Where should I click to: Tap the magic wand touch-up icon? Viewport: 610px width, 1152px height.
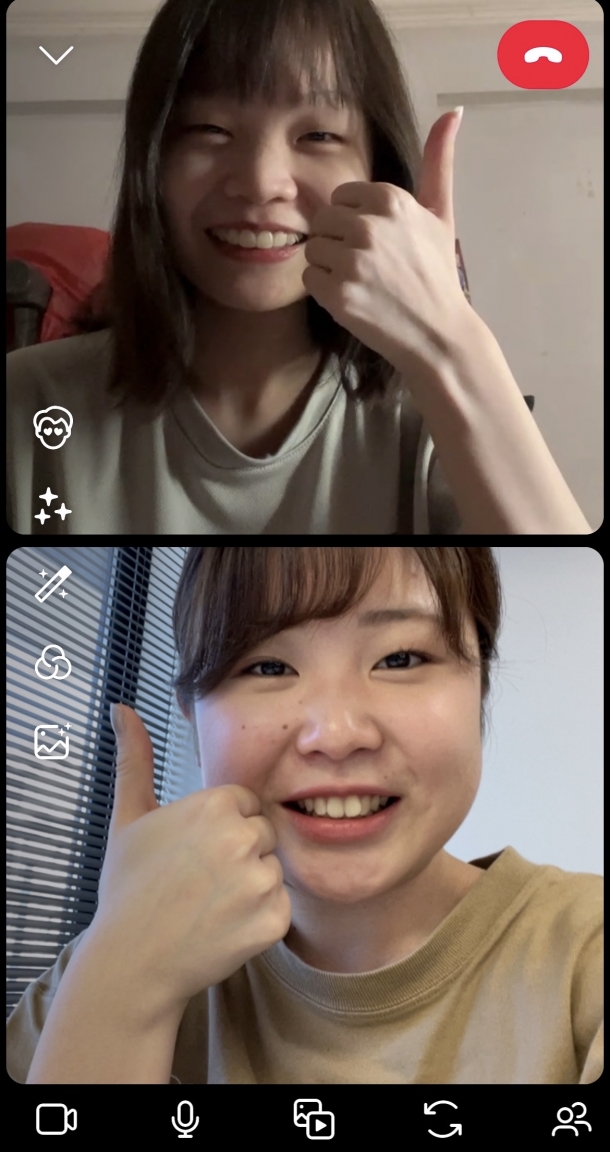[53, 584]
